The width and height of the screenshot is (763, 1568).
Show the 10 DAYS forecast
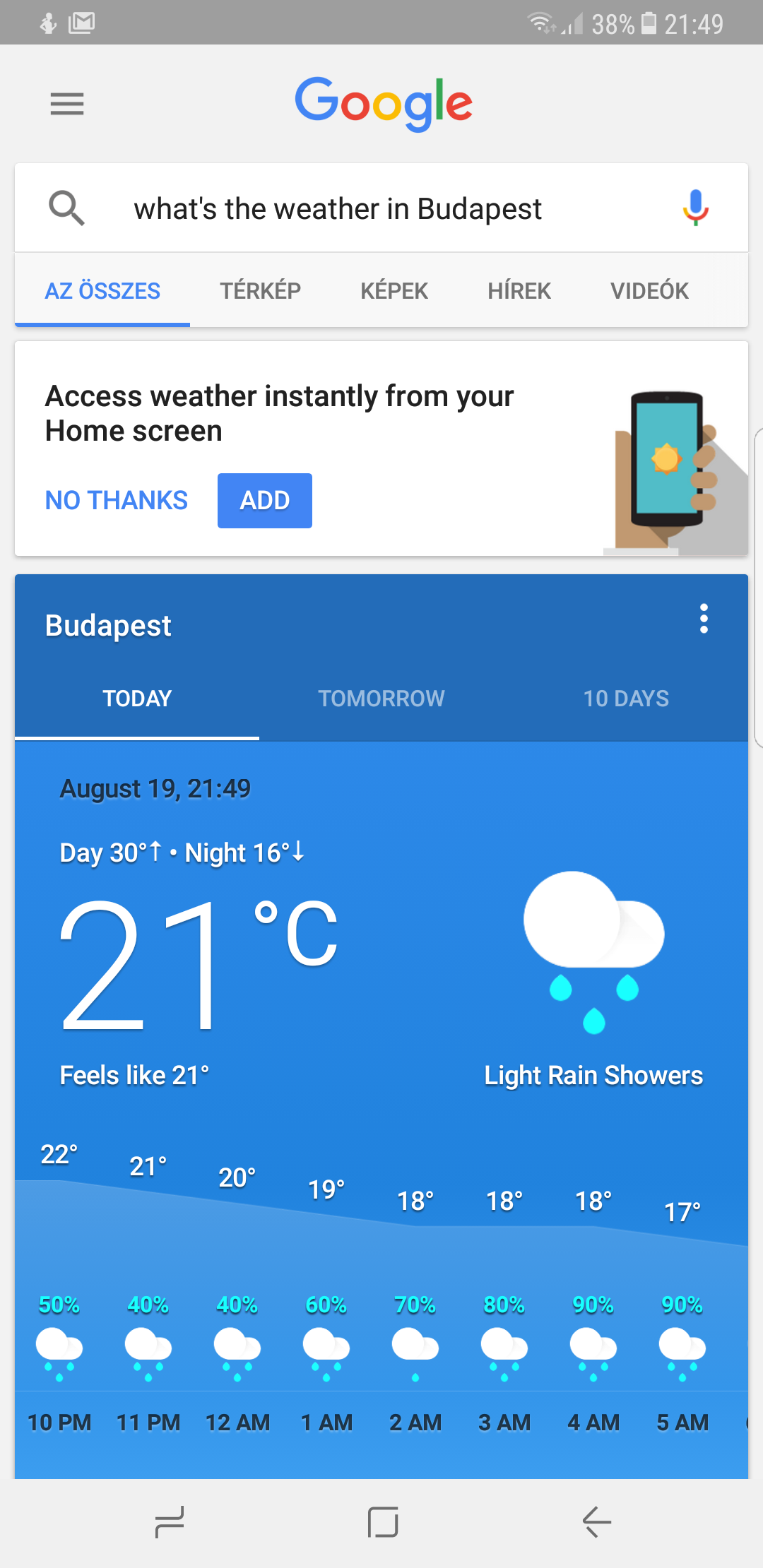(626, 699)
